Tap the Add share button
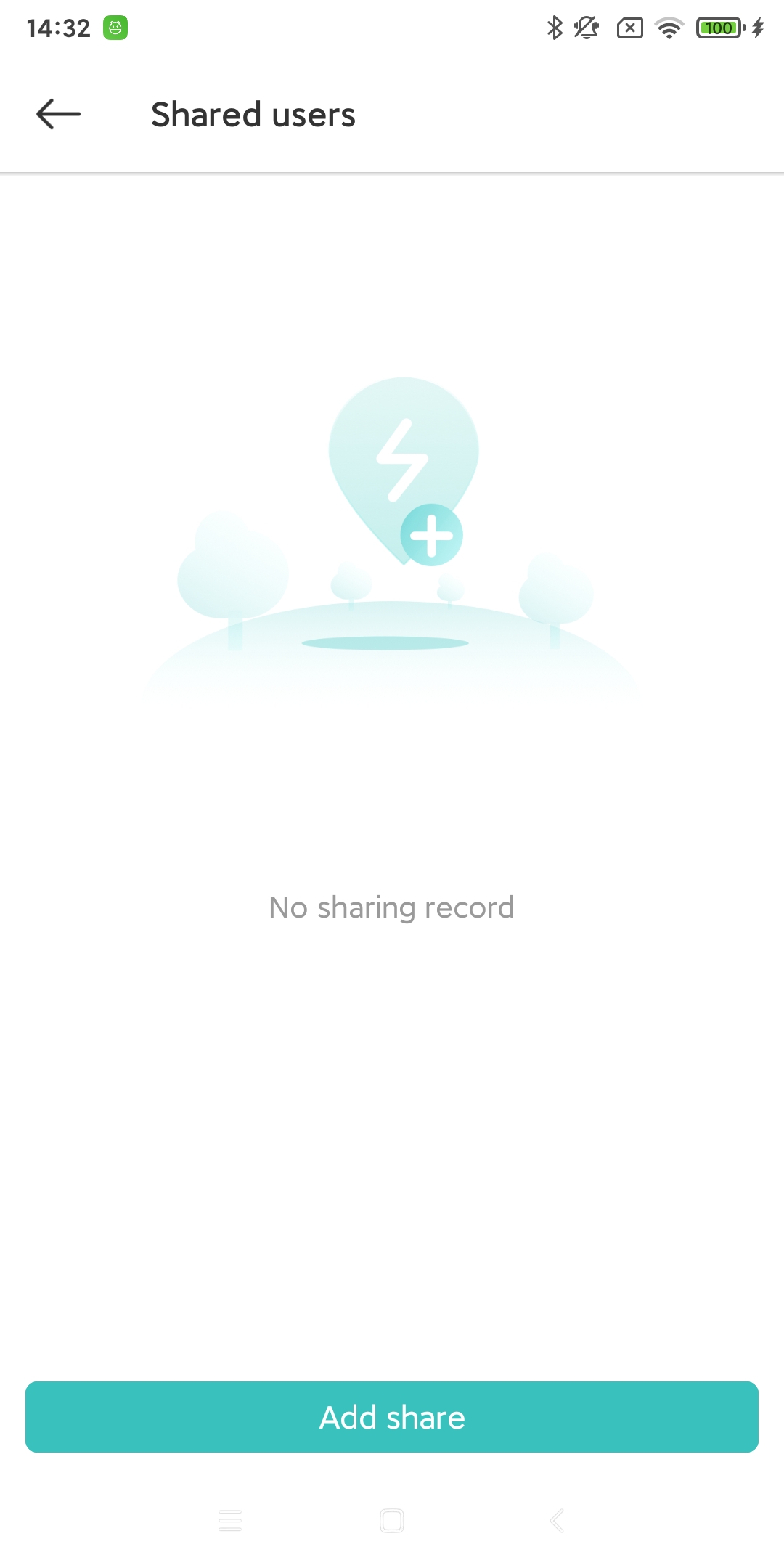Image resolution: width=784 pixels, height=1568 pixels. 392,1417
